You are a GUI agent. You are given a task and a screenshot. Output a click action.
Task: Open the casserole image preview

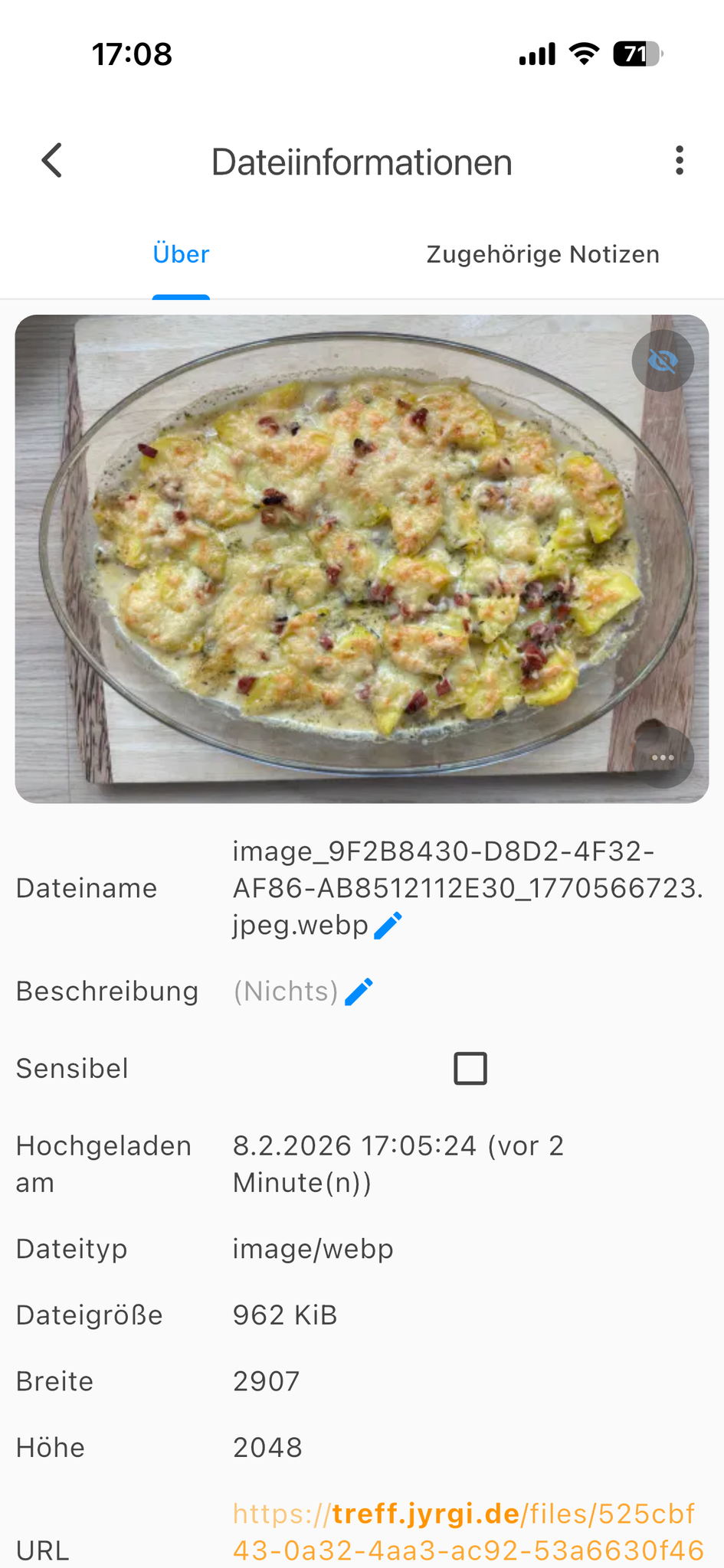(362, 559)
